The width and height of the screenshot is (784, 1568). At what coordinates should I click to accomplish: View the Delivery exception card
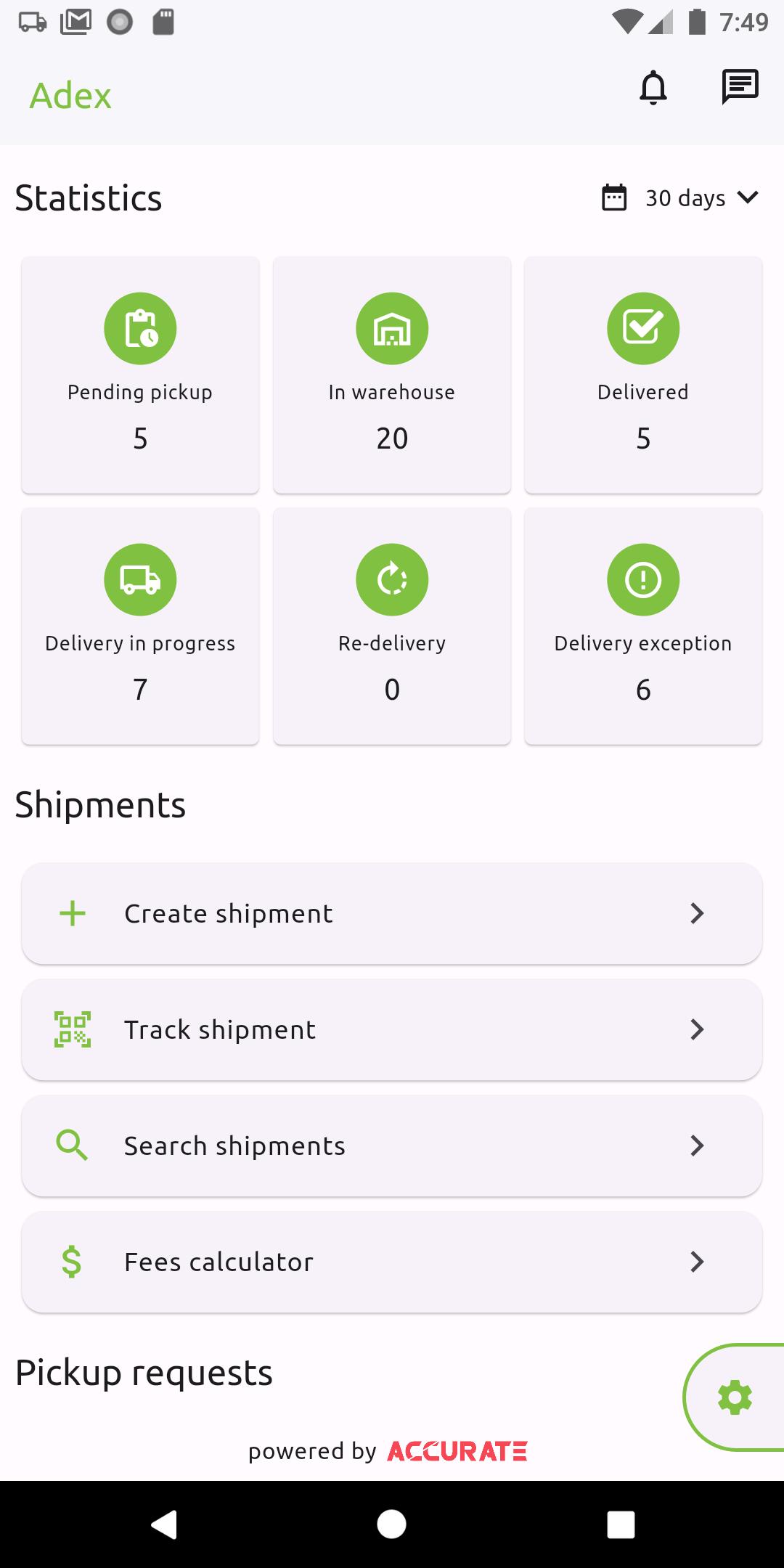[x=643, y=626]
